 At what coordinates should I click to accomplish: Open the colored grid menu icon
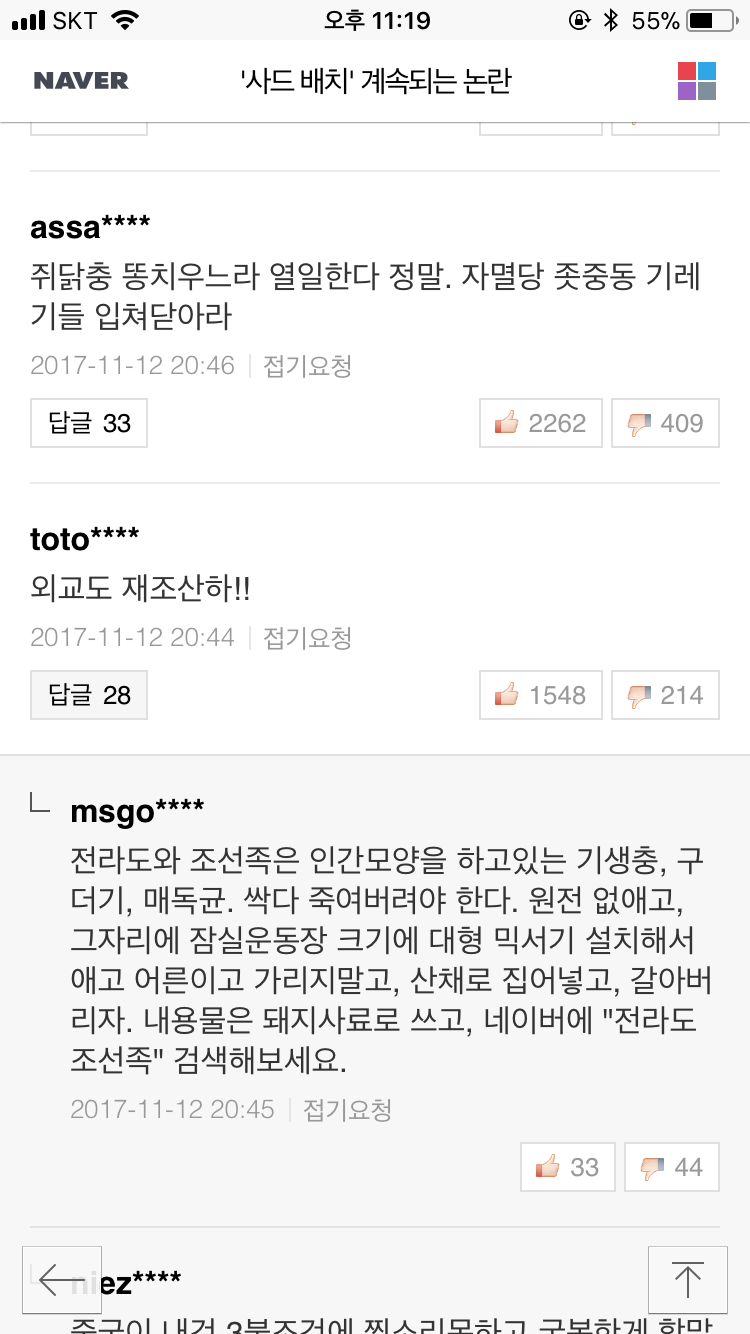coord(696,81)
